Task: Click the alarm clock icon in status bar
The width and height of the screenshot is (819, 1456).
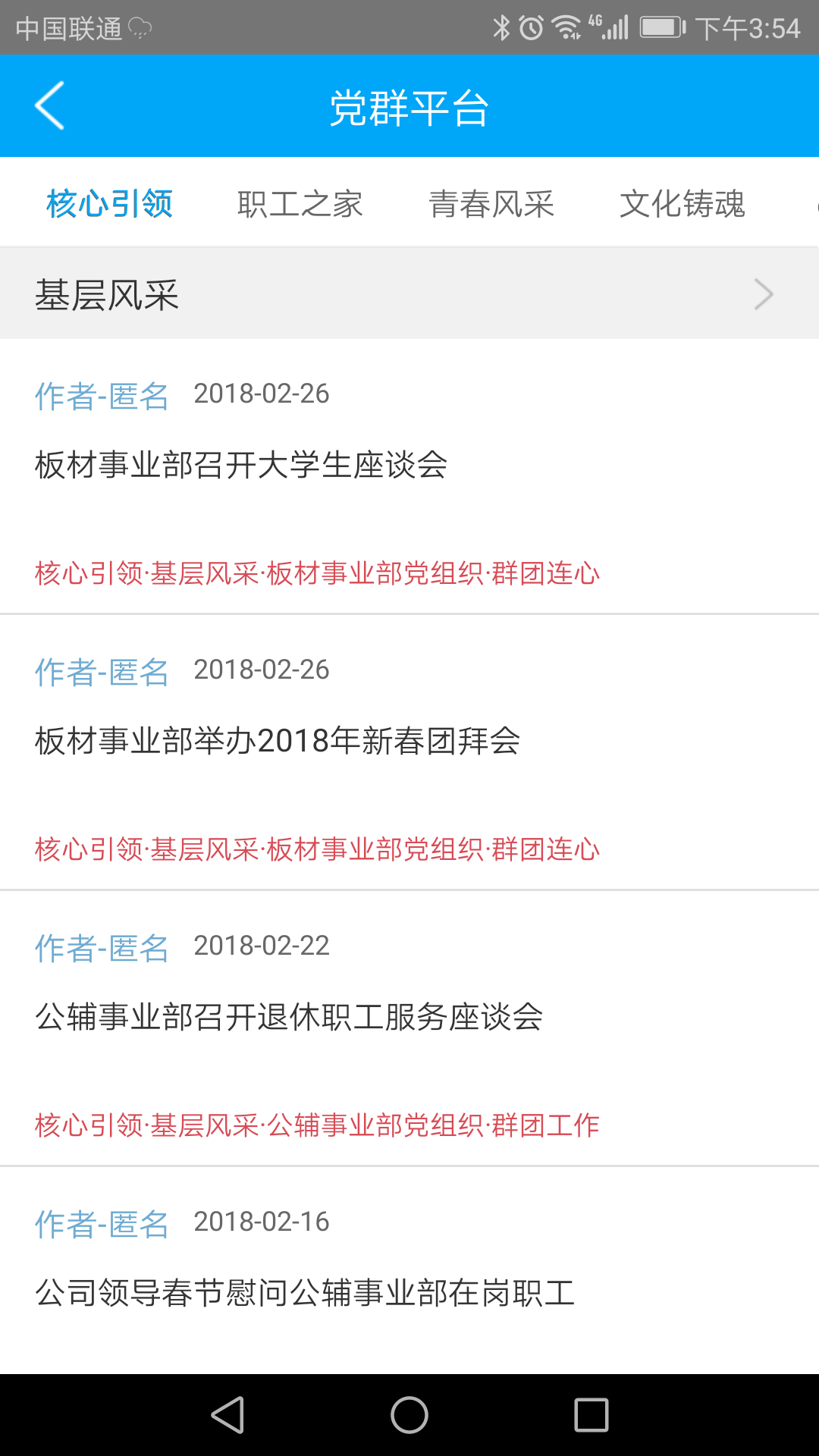Action: click(531, 26)
